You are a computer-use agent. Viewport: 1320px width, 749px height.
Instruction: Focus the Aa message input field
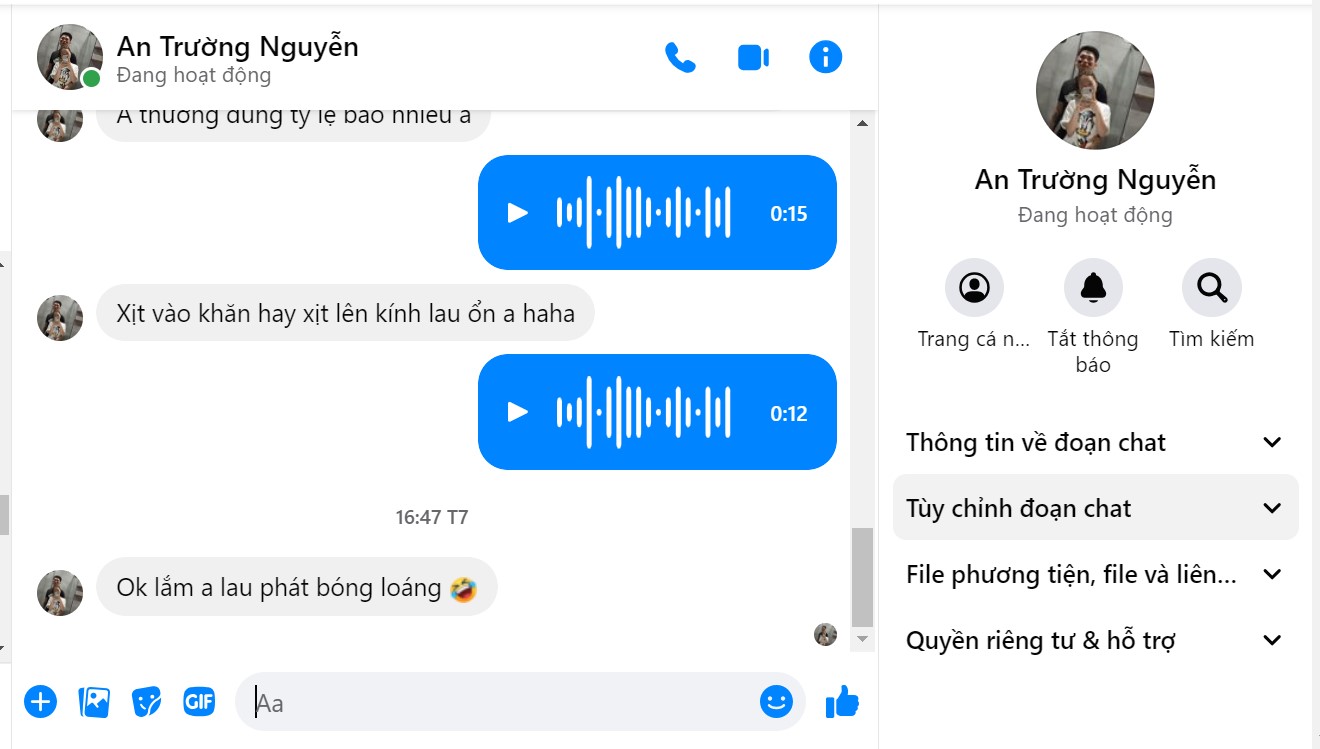tap(500, 702)
